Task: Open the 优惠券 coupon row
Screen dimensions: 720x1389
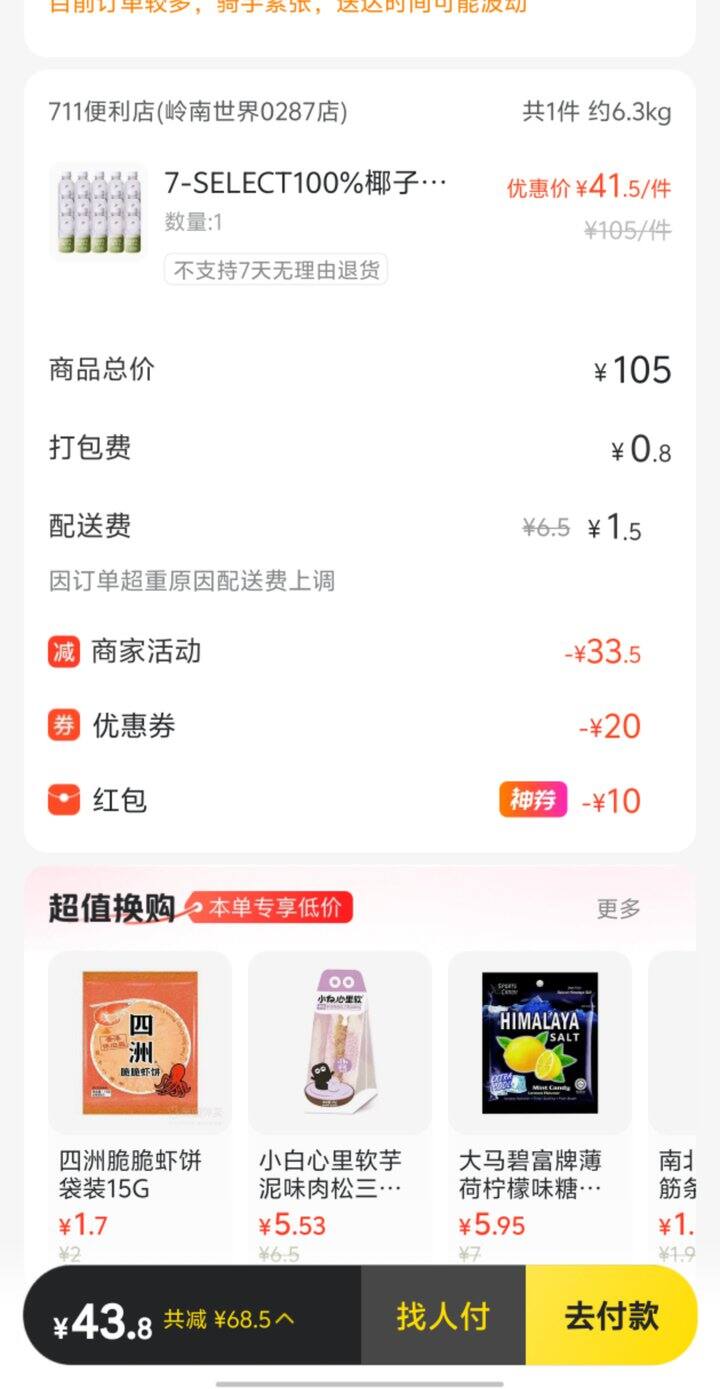Action: click(x=360, y=726)
